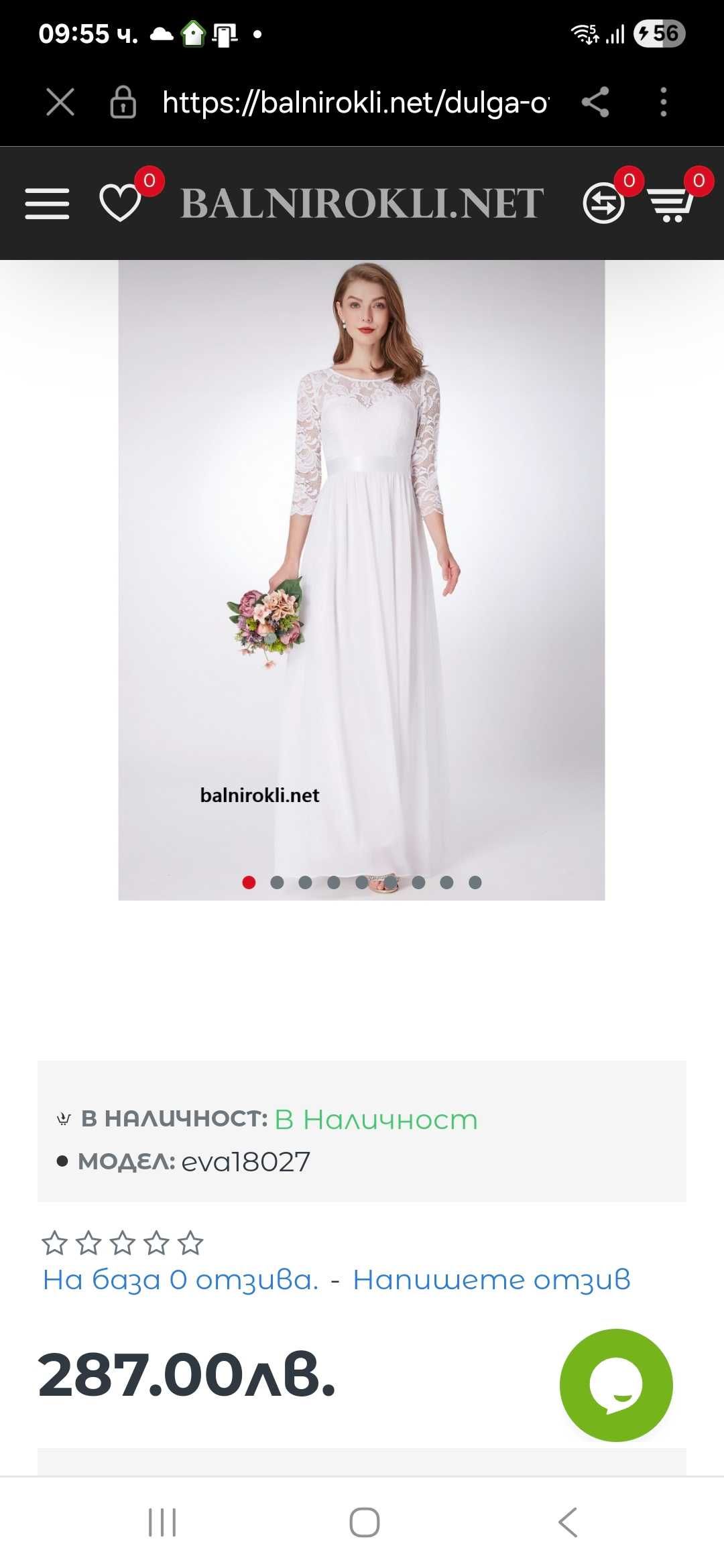
Task: Open the hamburger site menu
Action: [x=47, y=203]
